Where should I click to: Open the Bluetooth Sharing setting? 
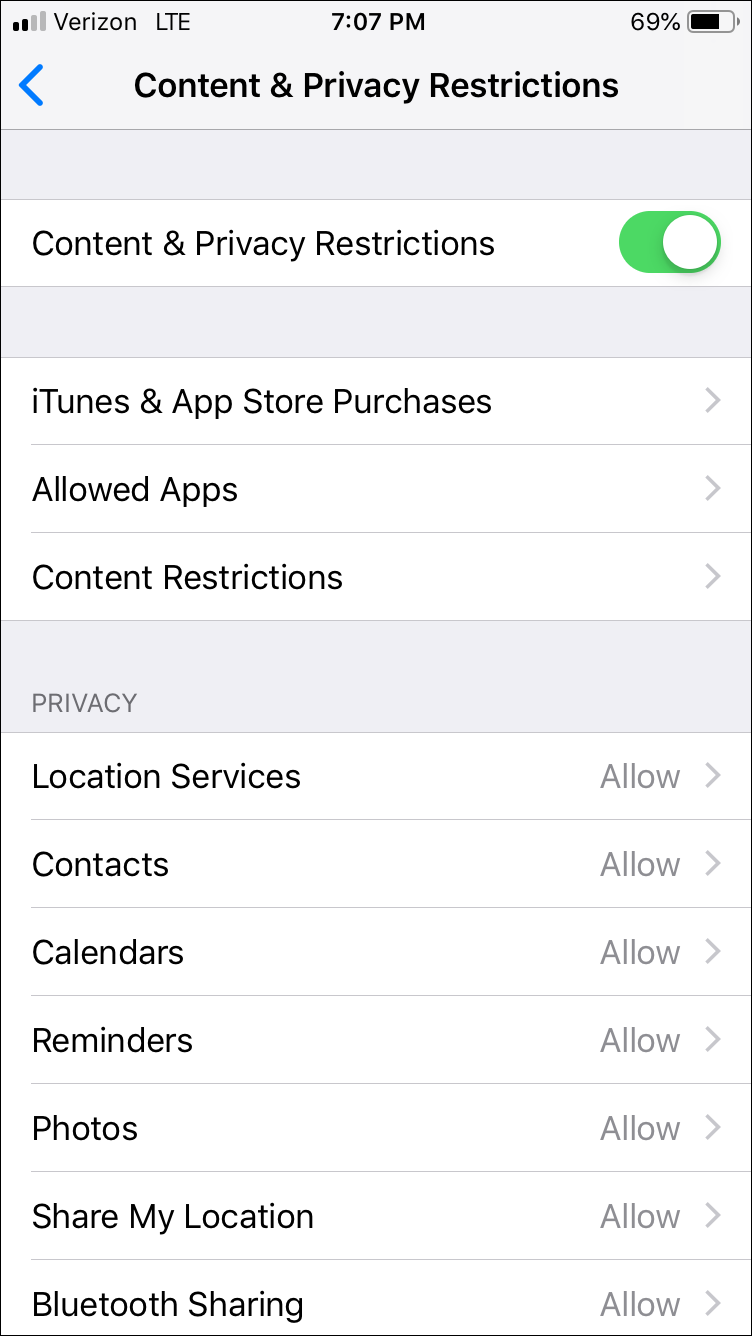coord(376,1303)
